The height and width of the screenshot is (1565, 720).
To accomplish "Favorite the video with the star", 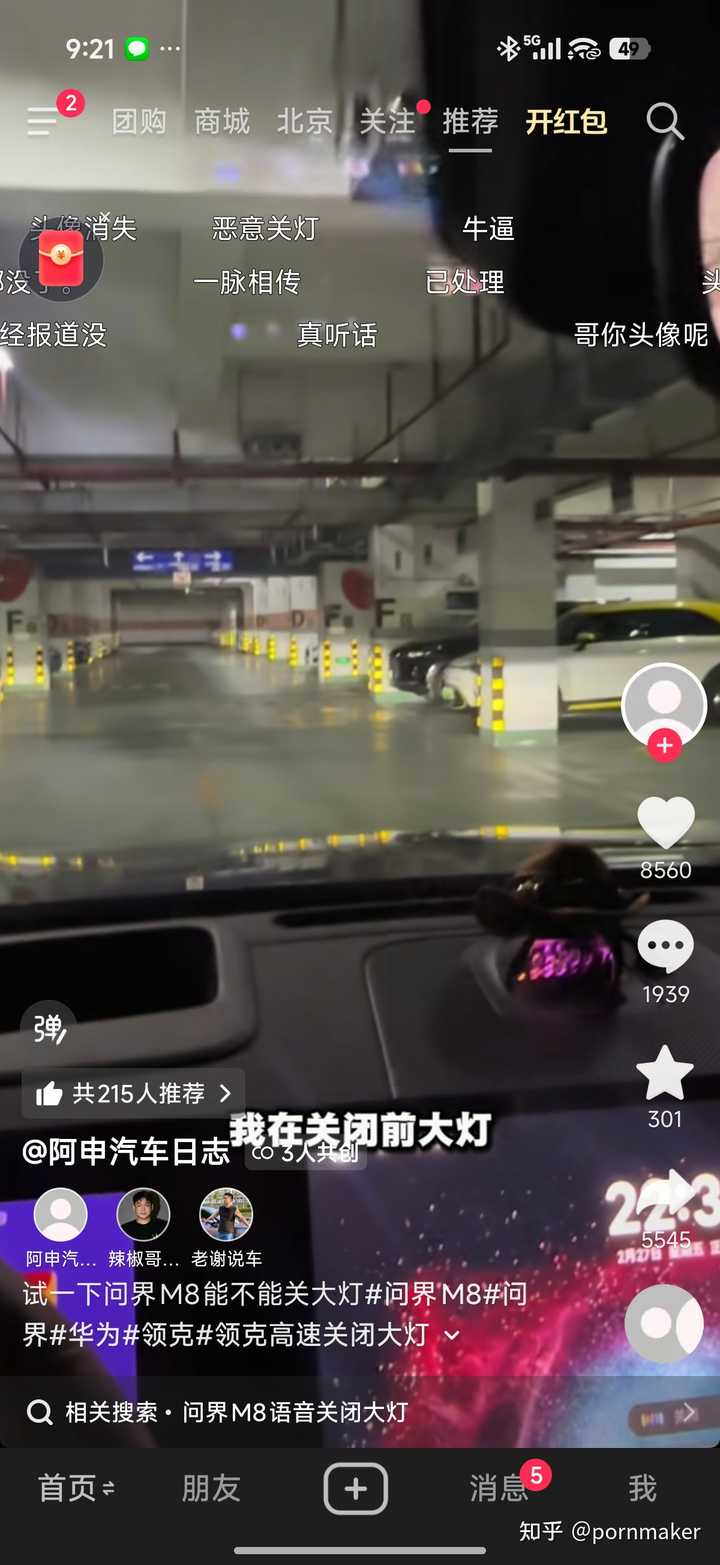I will 666,1073.
